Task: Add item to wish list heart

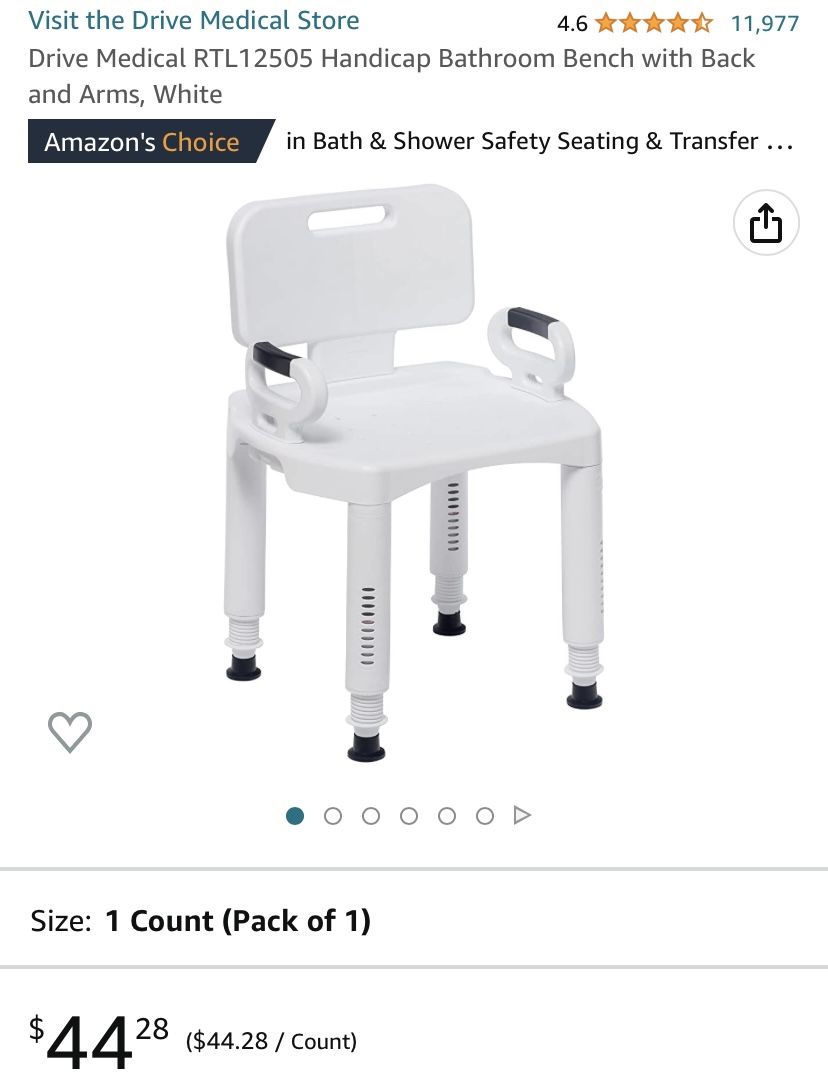Action: pos(70,732)
